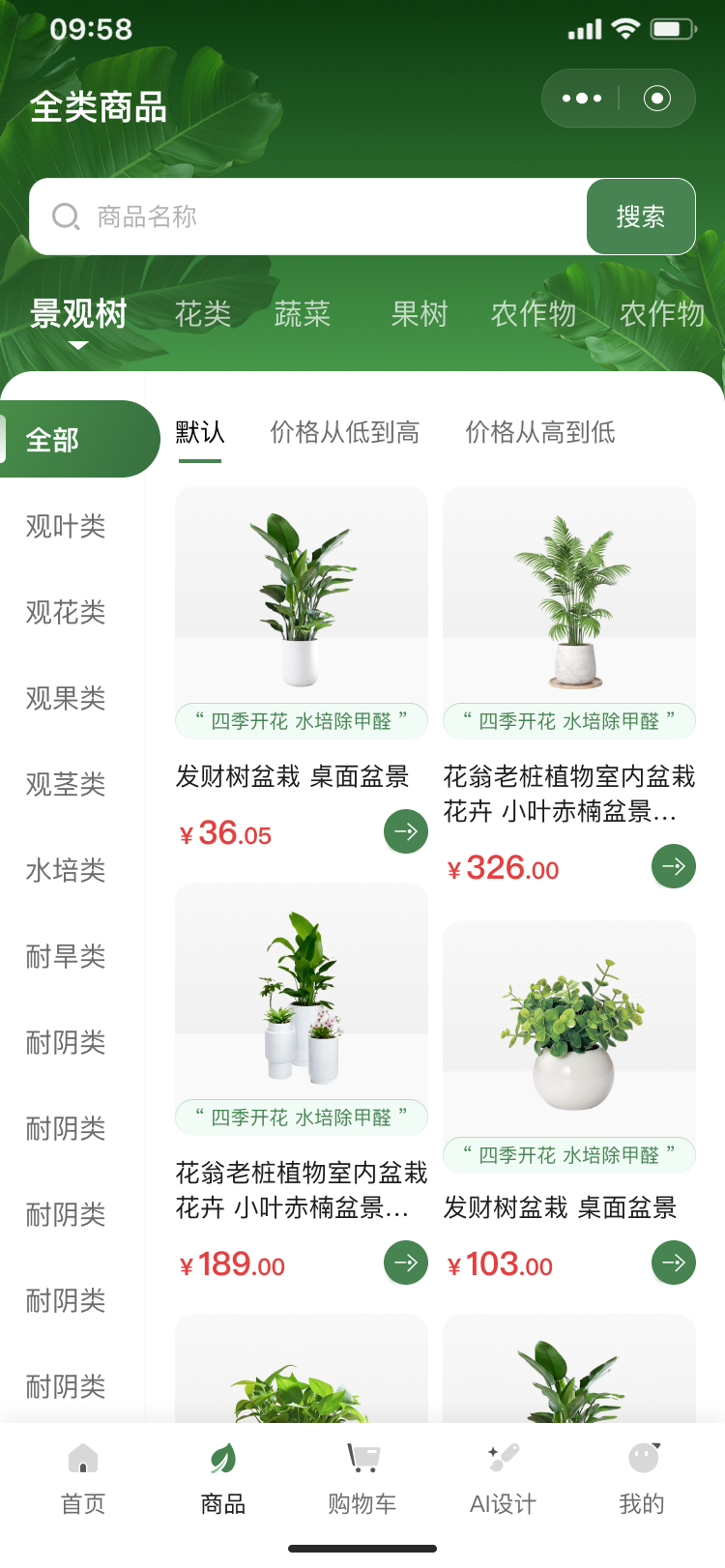Tap arrow button on the ¥326.00 item
Screen dimensions: 725x1568
(674, 866)
